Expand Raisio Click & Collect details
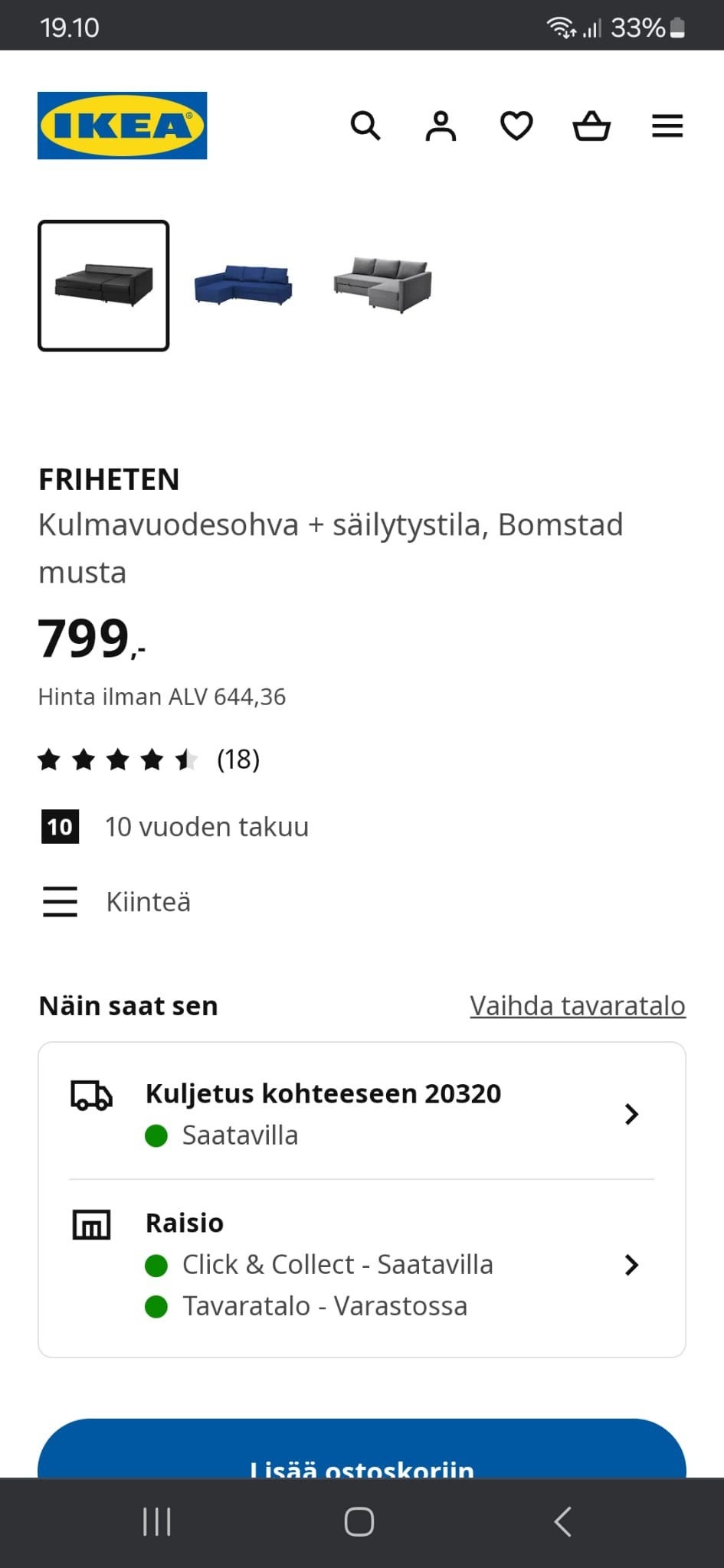The height and width of the screenshot is (1568, 724). [631, 1265]
